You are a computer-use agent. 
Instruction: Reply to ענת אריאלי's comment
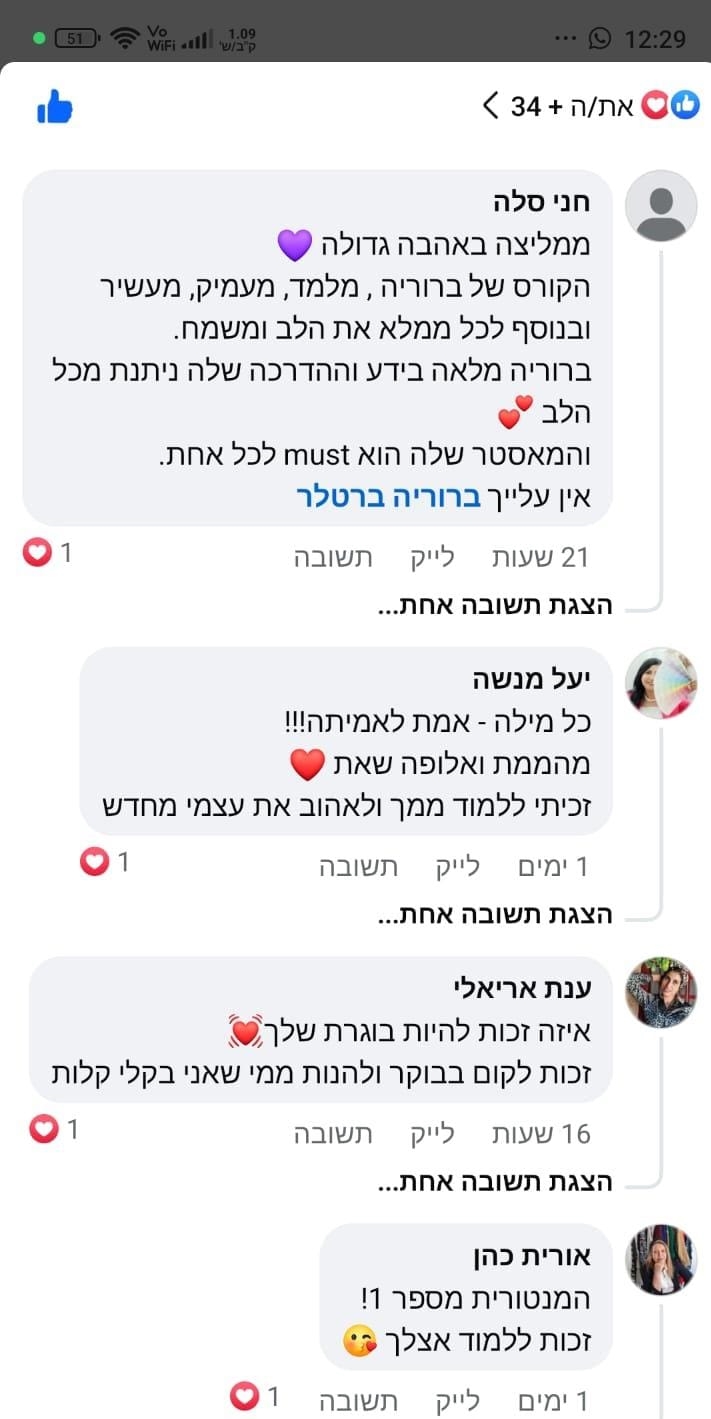pos(333,1133)
